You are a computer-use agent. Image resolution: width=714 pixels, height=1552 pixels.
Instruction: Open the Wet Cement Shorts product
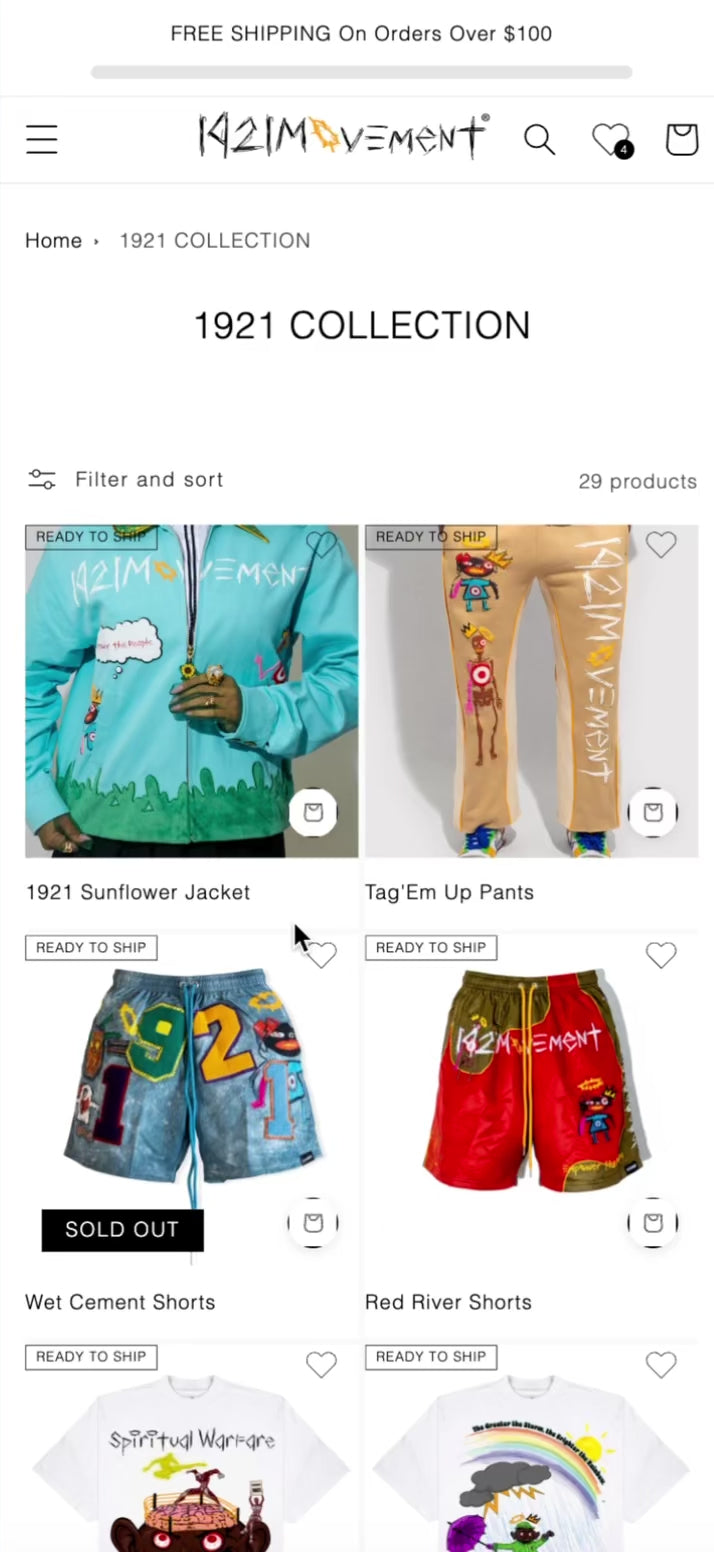(120, 1302)
